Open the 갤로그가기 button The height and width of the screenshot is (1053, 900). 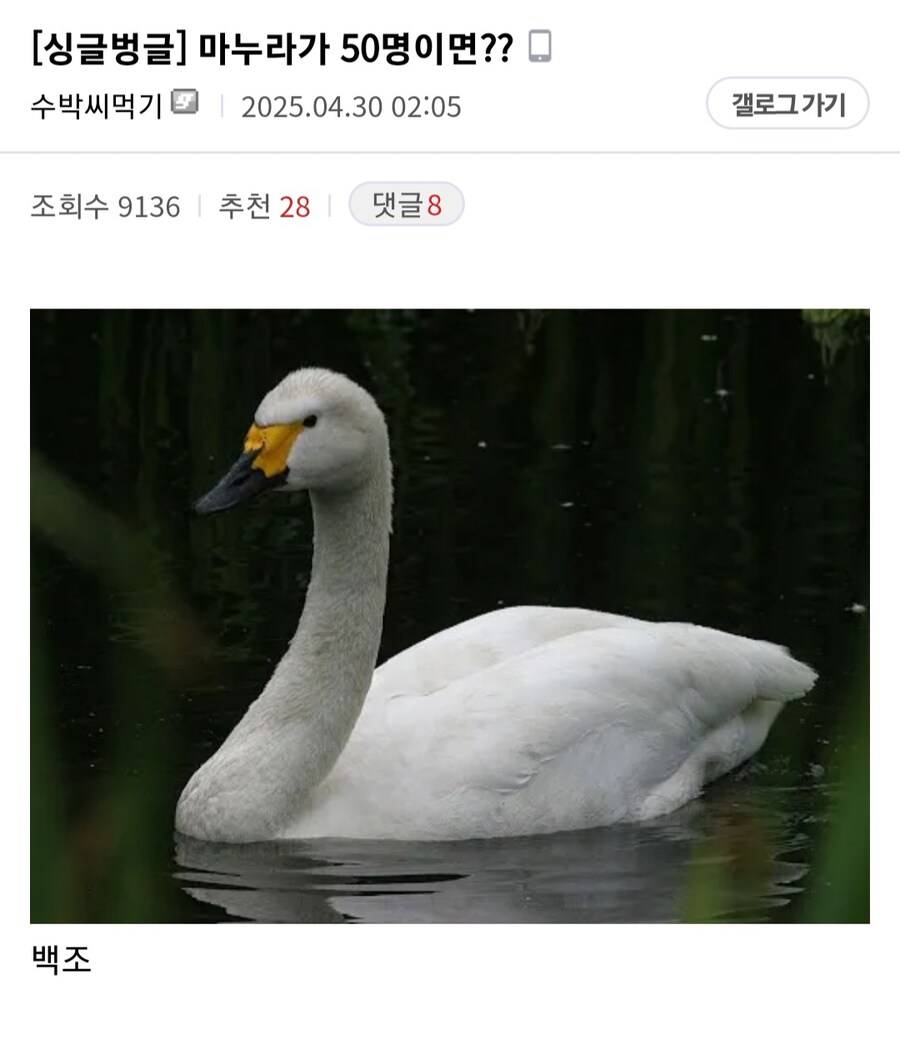(787, 104)
